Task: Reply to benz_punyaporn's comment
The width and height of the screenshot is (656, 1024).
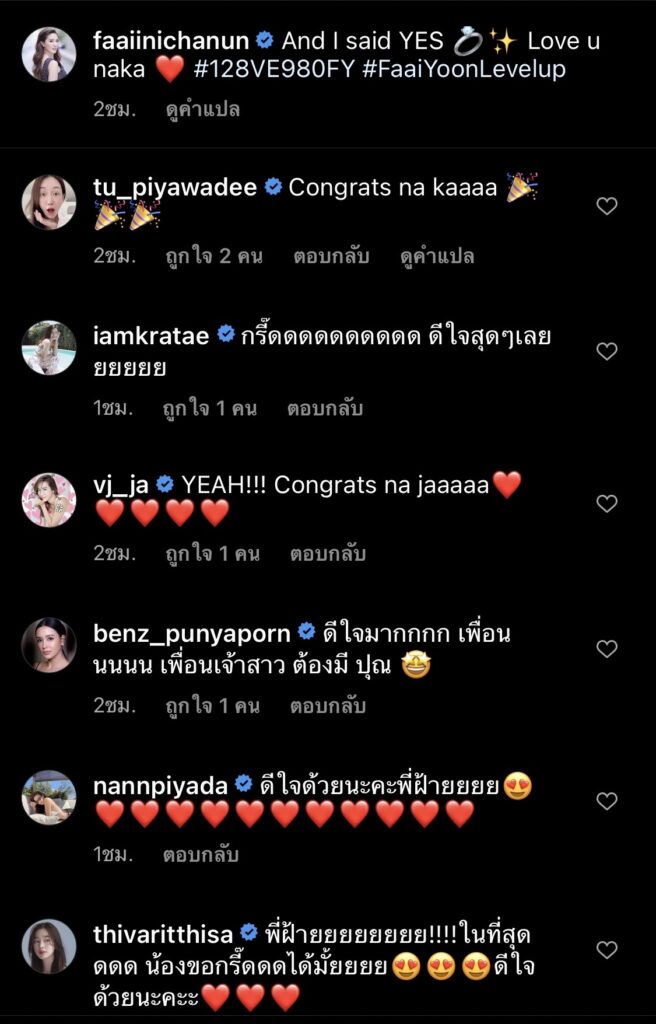Action: coord(328,706)
